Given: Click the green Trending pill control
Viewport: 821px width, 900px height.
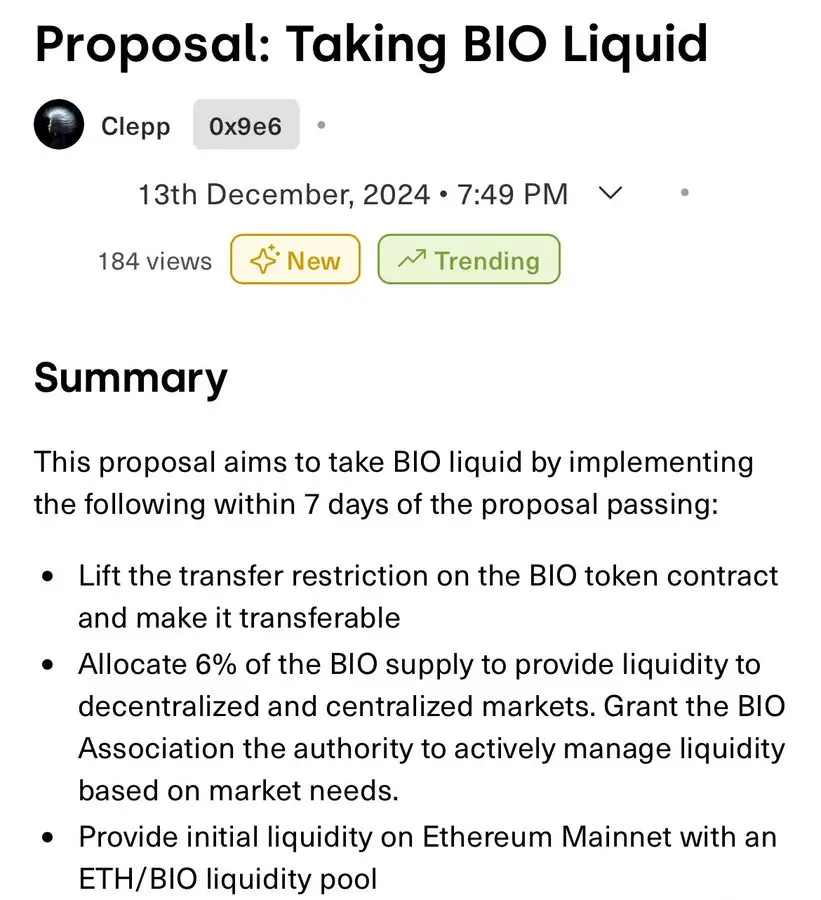Looking at the screenshot, I should coord(468,259).
